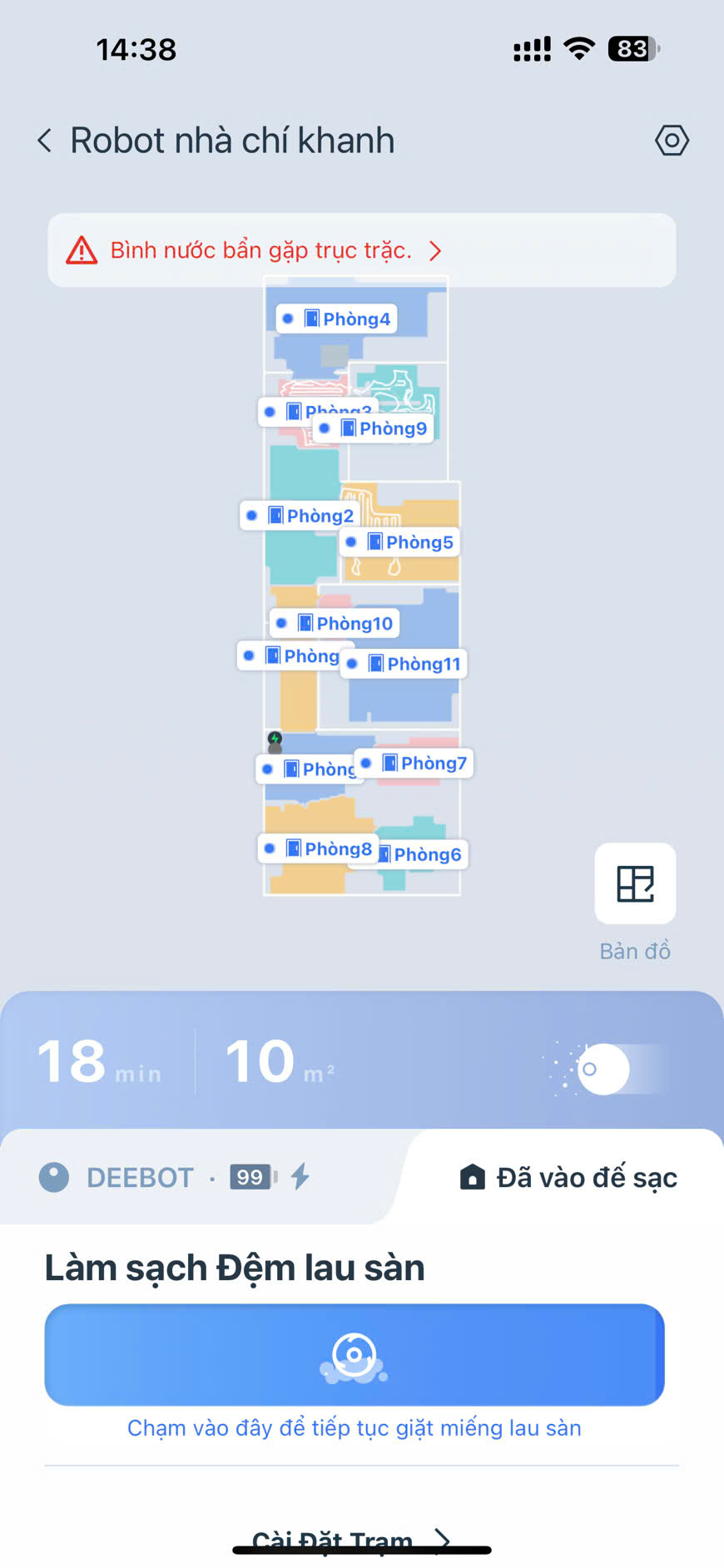Select Phòng11 on the map
The image size is (724, 1568).
click(x=414, y=664)
